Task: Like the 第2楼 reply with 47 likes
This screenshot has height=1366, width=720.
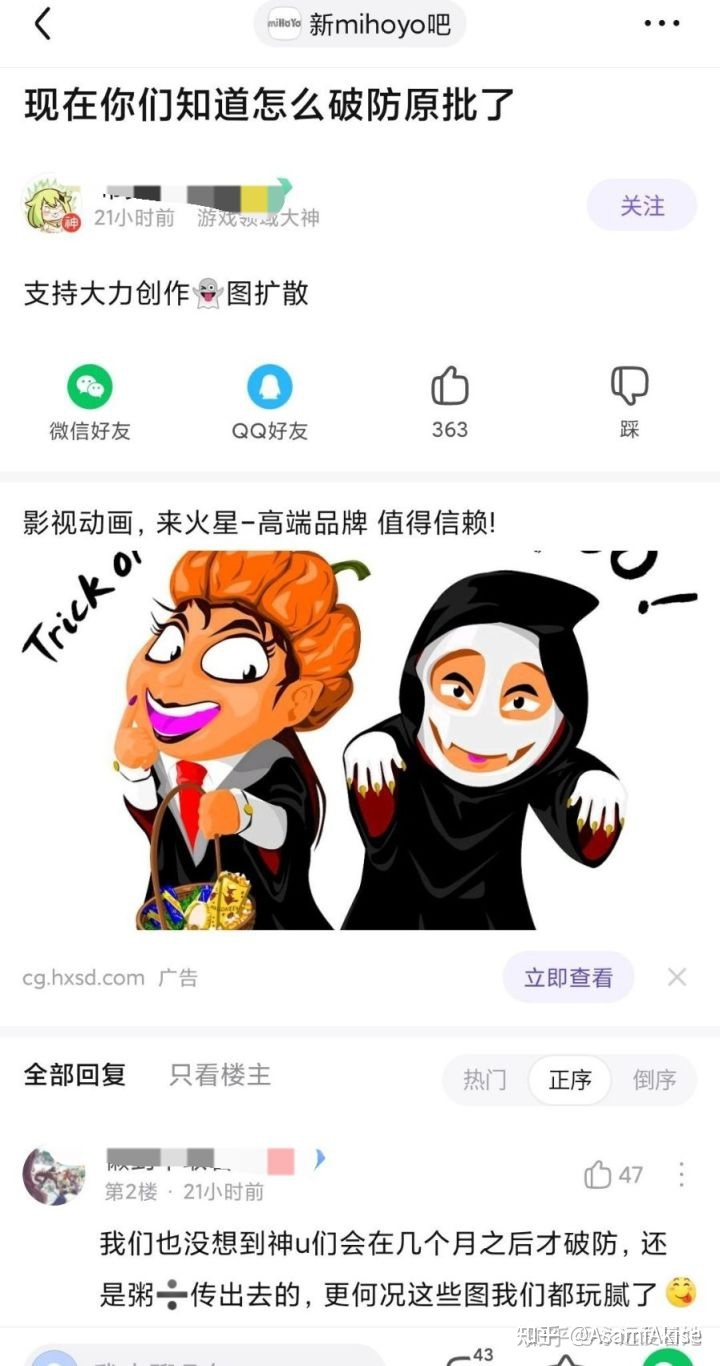Action: tap(613, 1174)
